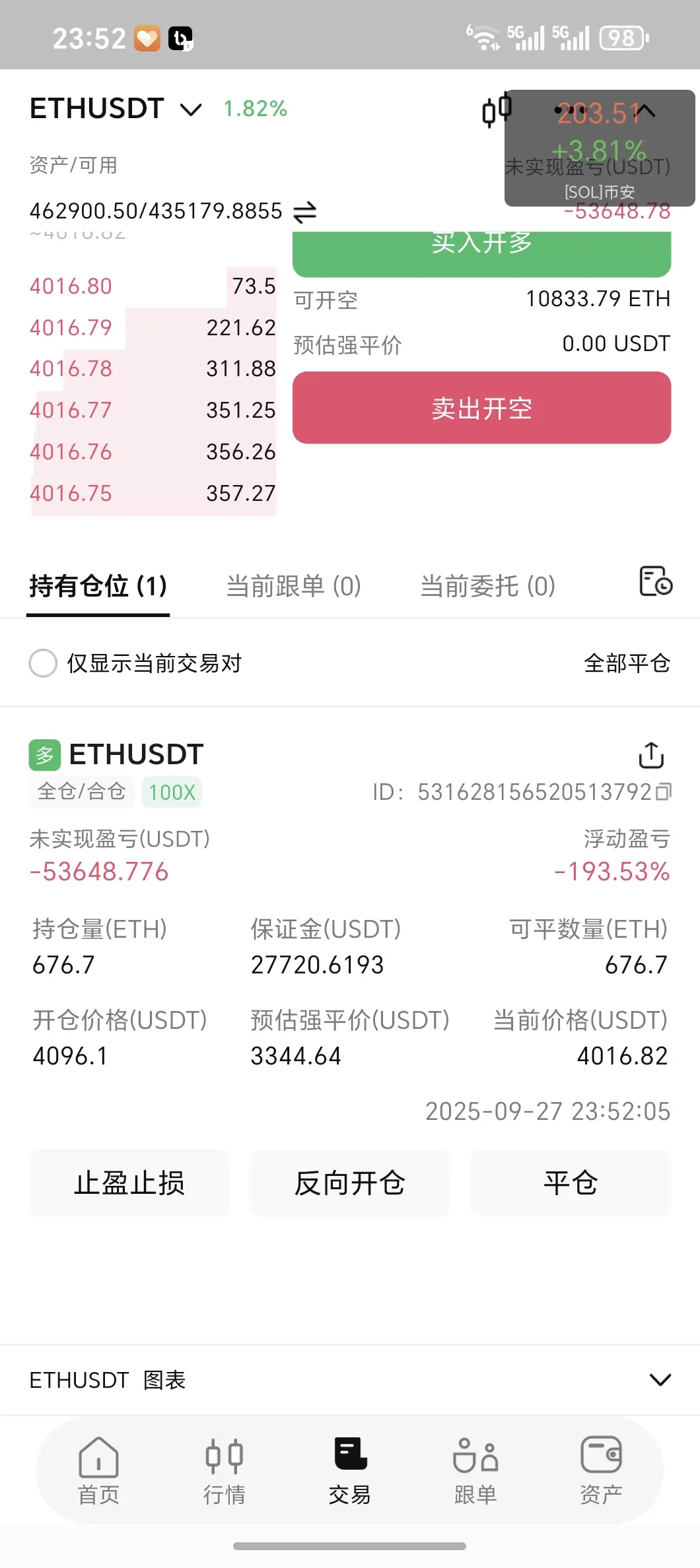Tap the green 买入开多 buy button
700x1568 pixels.
point(481,253)
